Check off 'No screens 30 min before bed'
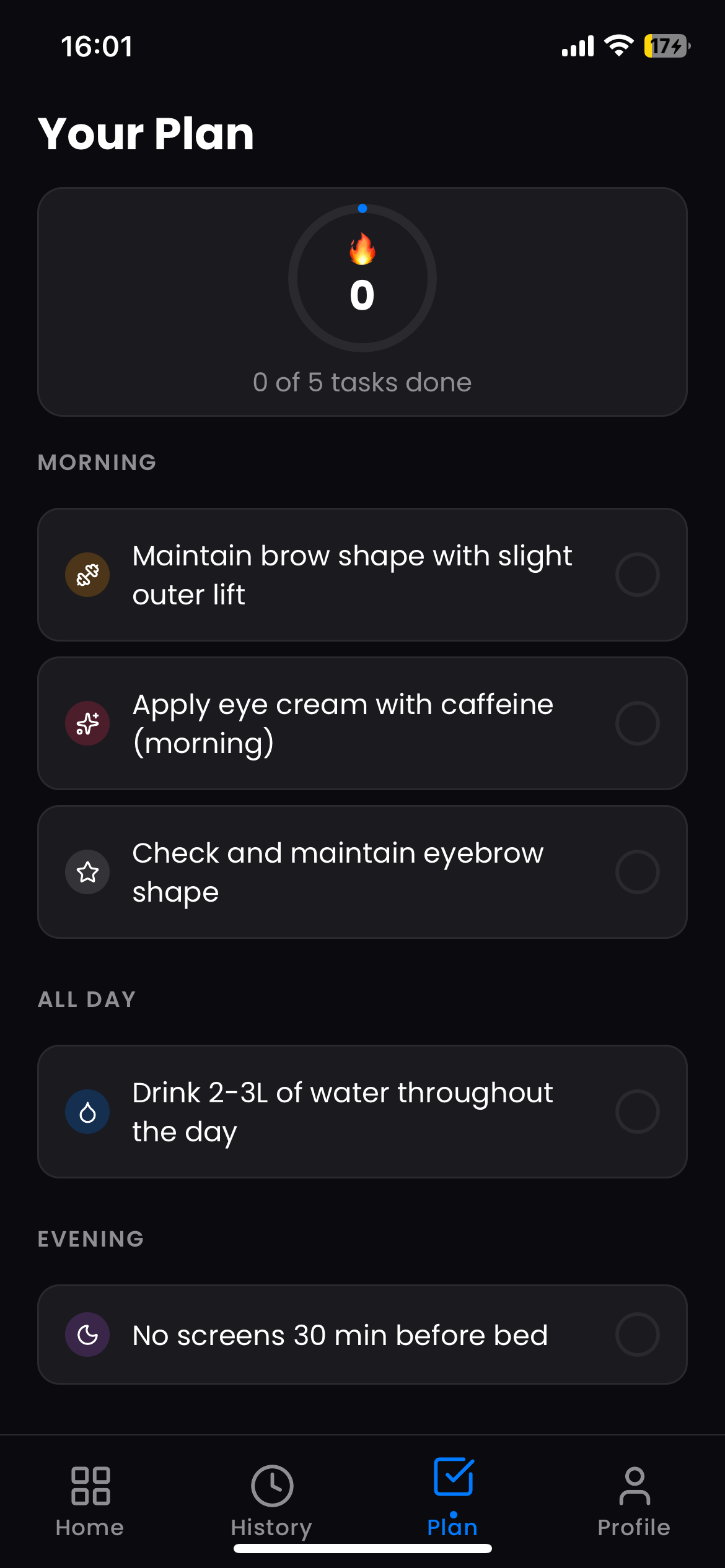 [638, 1335]
